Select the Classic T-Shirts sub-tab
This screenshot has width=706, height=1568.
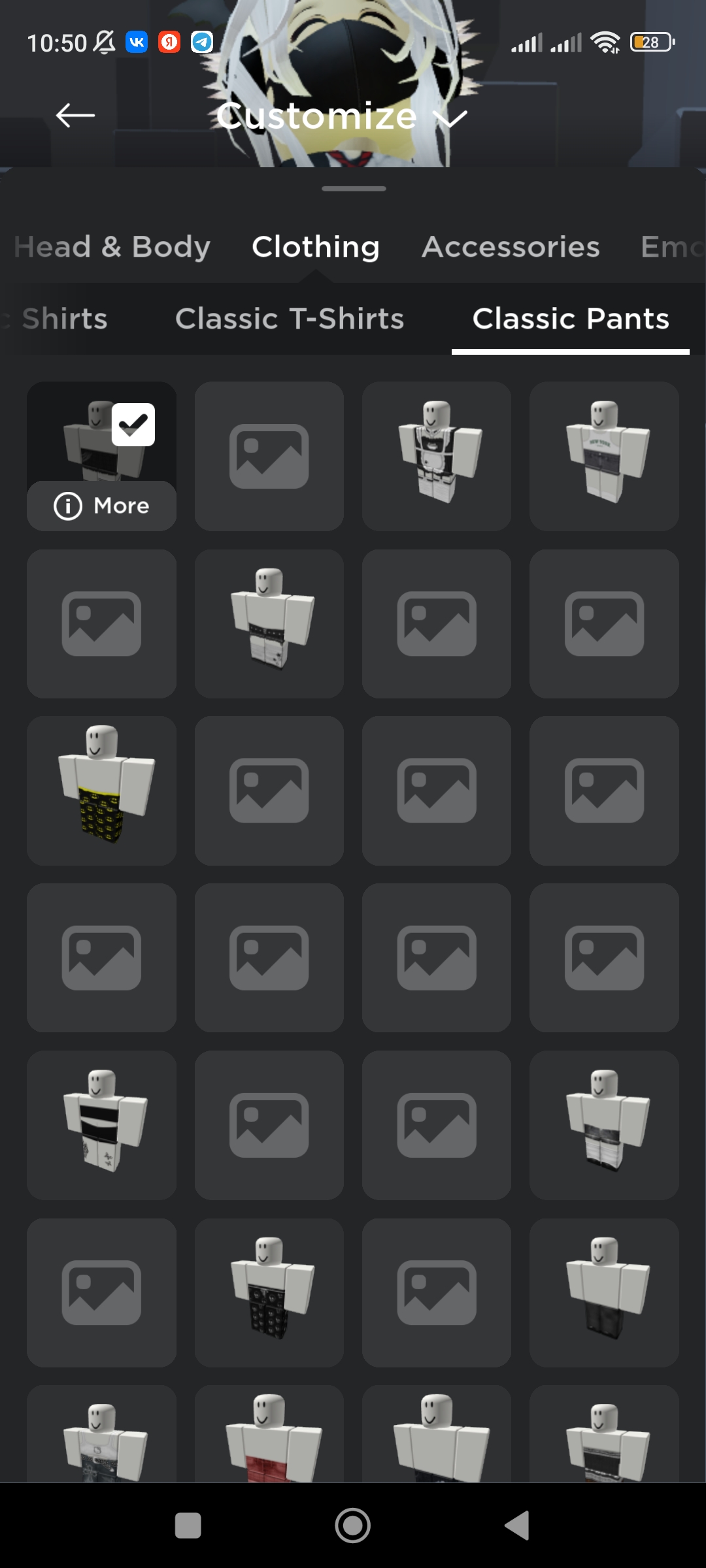click(x=289, y=319)
